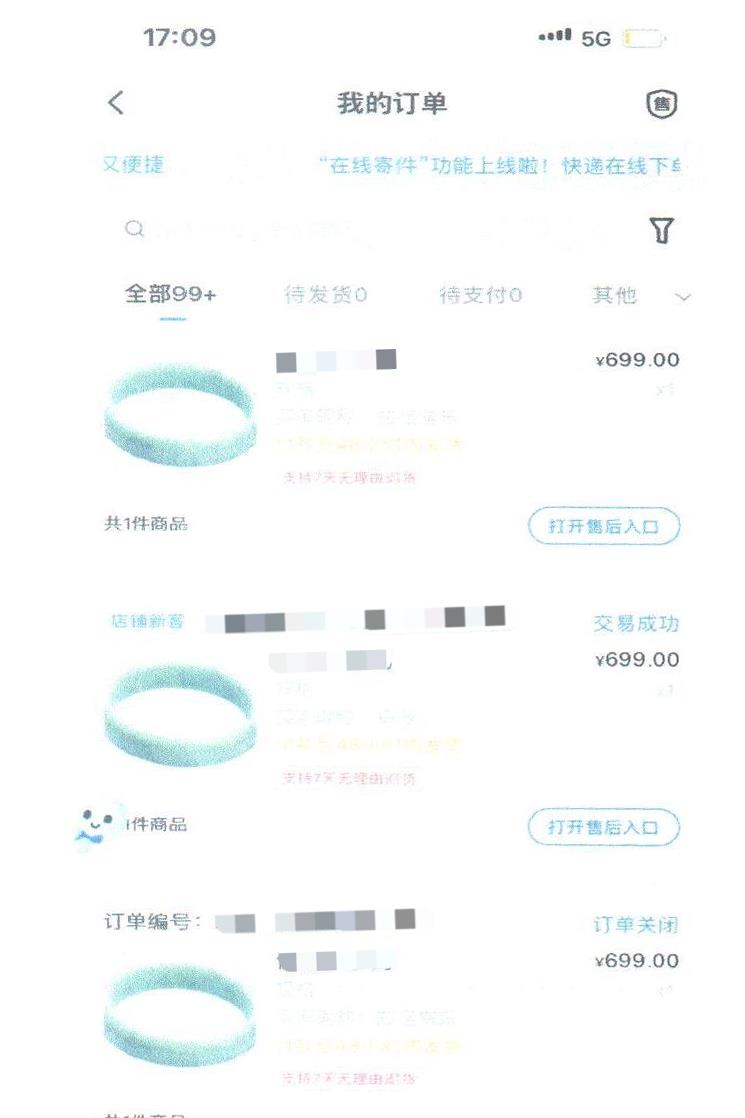The height and width of the screenshot is (1118, 745).
Task: Tap the order search box
Action: (380, 230)
